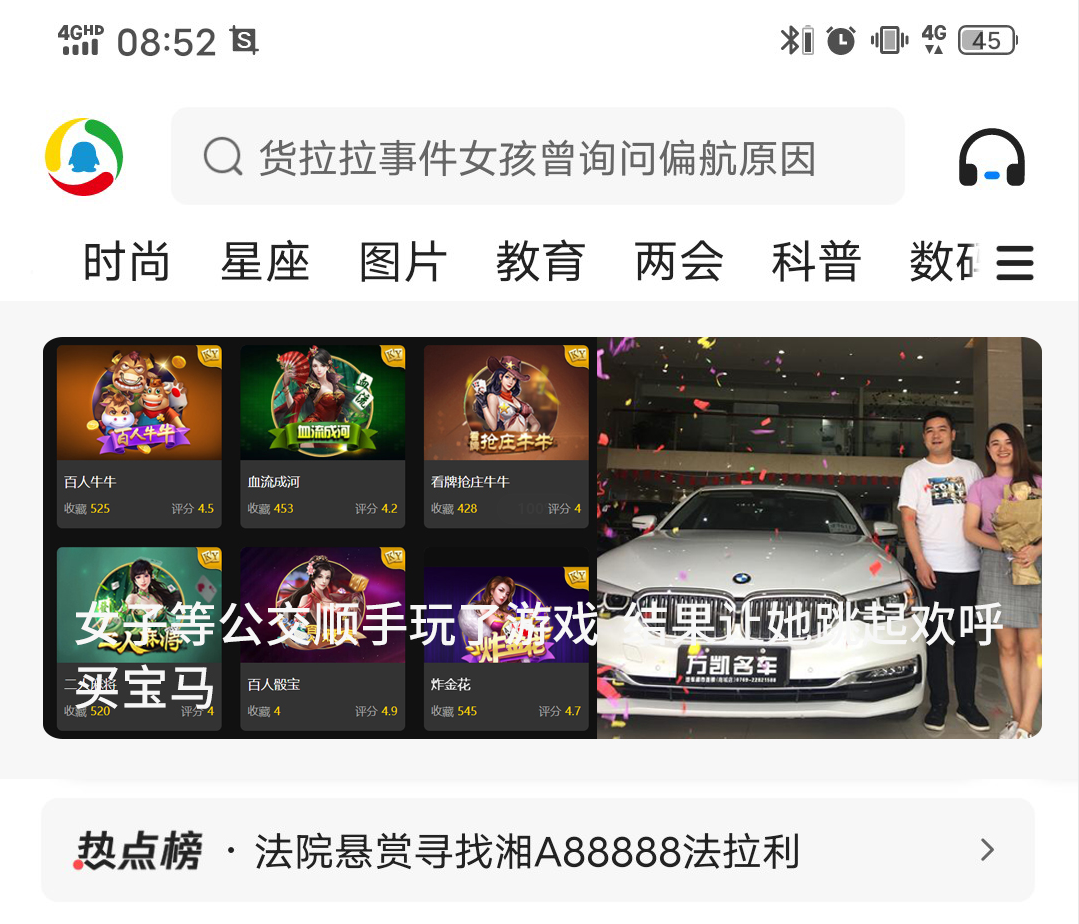Screen dimensions: 1079x924
Task: Open the 热点榜 trending row
Action: pyautogui.click(x=537, y=851)
